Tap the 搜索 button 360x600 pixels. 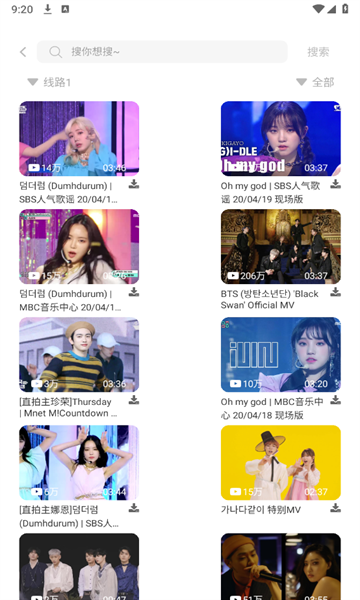tap(318, 52)
